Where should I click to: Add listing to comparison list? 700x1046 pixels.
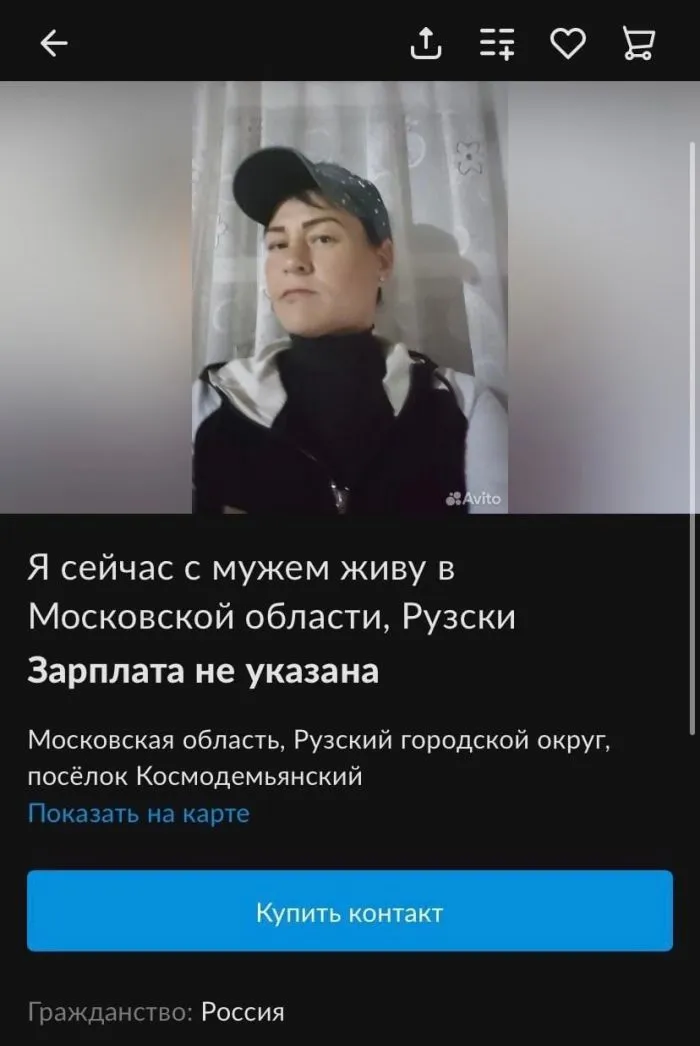click(497, 42)
